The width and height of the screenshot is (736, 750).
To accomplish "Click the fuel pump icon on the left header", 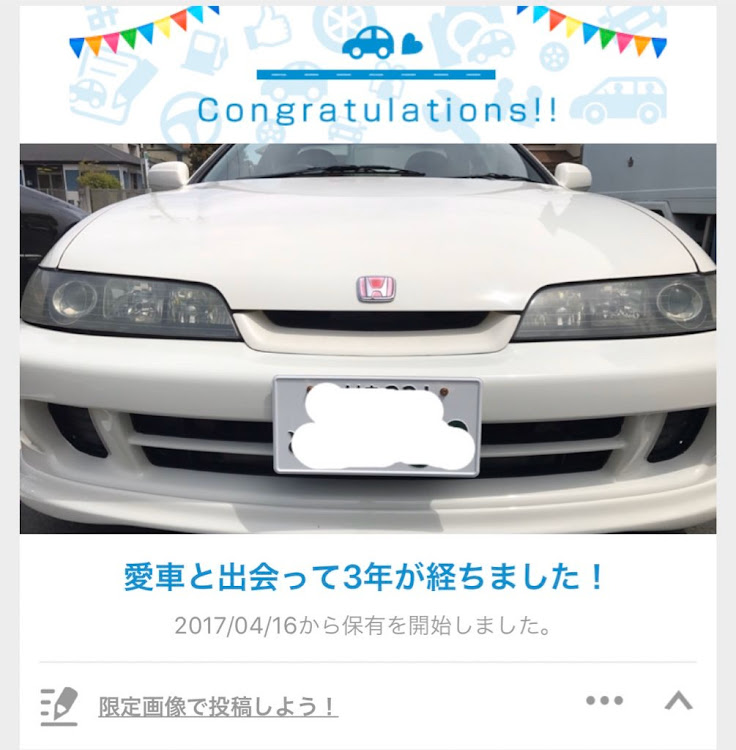I will click(x=205, y=48).
